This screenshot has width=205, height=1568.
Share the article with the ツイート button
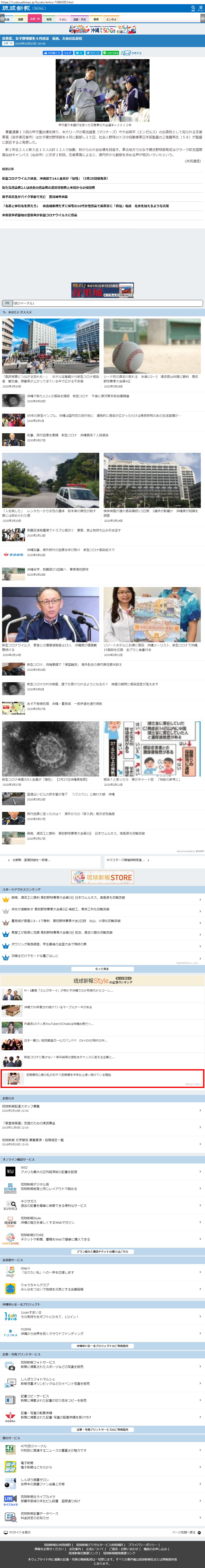tap(93, 53)
